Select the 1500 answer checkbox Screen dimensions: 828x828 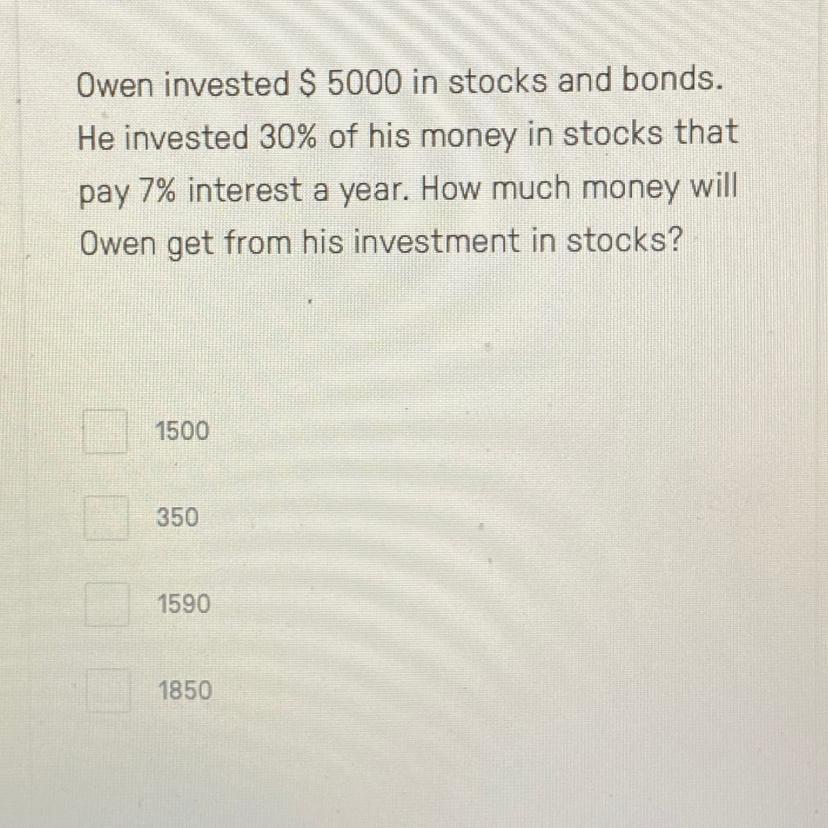point(106,432)
